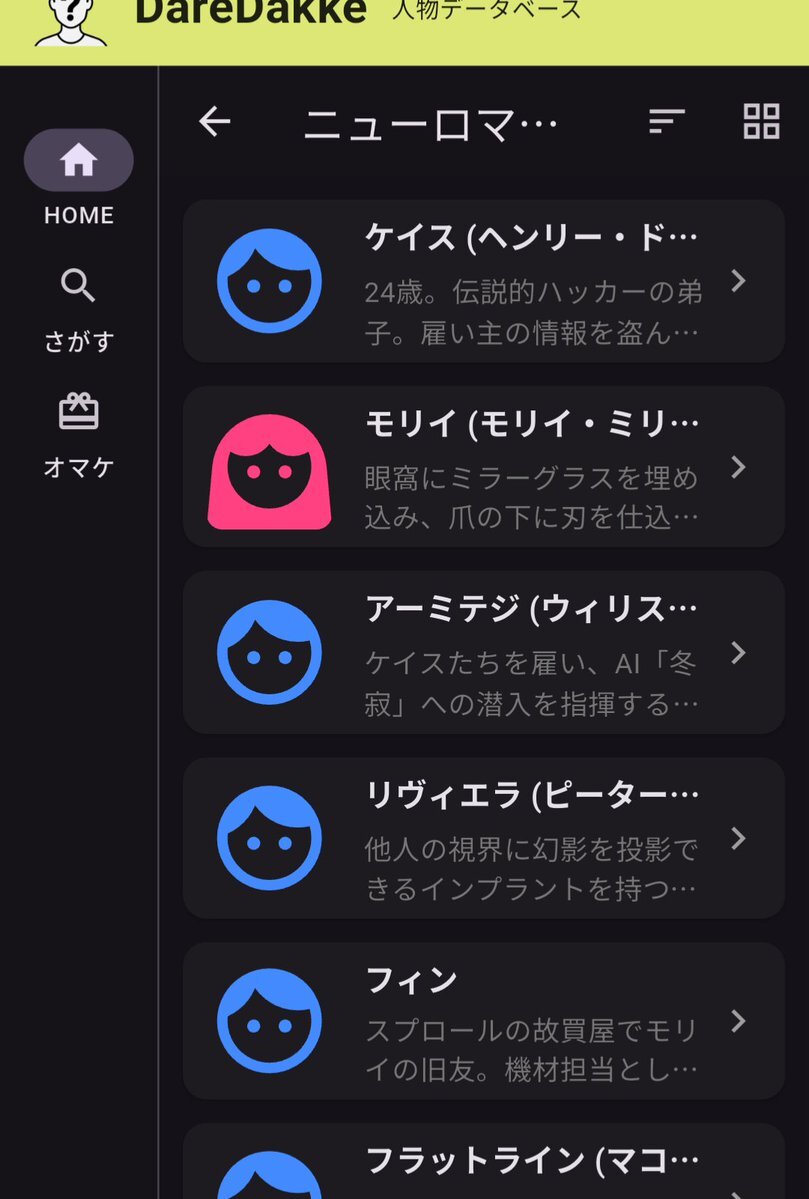
Task: Open the sort options icon
Action: coord(667,122)
